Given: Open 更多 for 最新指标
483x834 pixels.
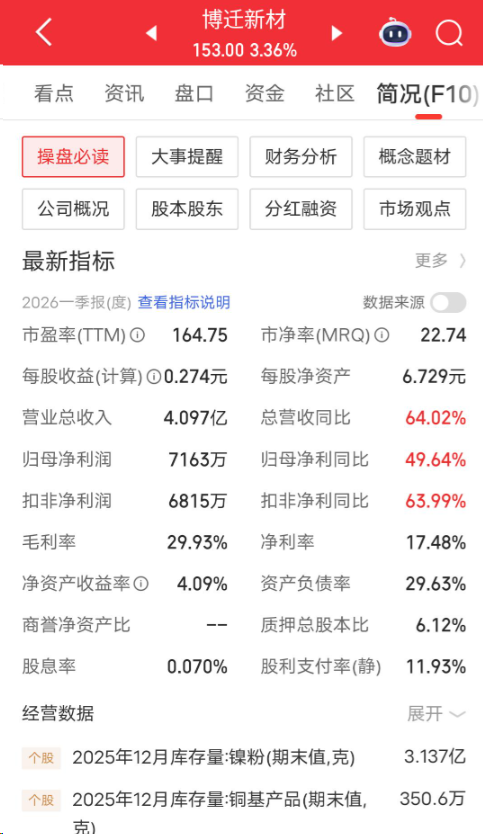Looking at the screenshot, I should pos(440,261).
